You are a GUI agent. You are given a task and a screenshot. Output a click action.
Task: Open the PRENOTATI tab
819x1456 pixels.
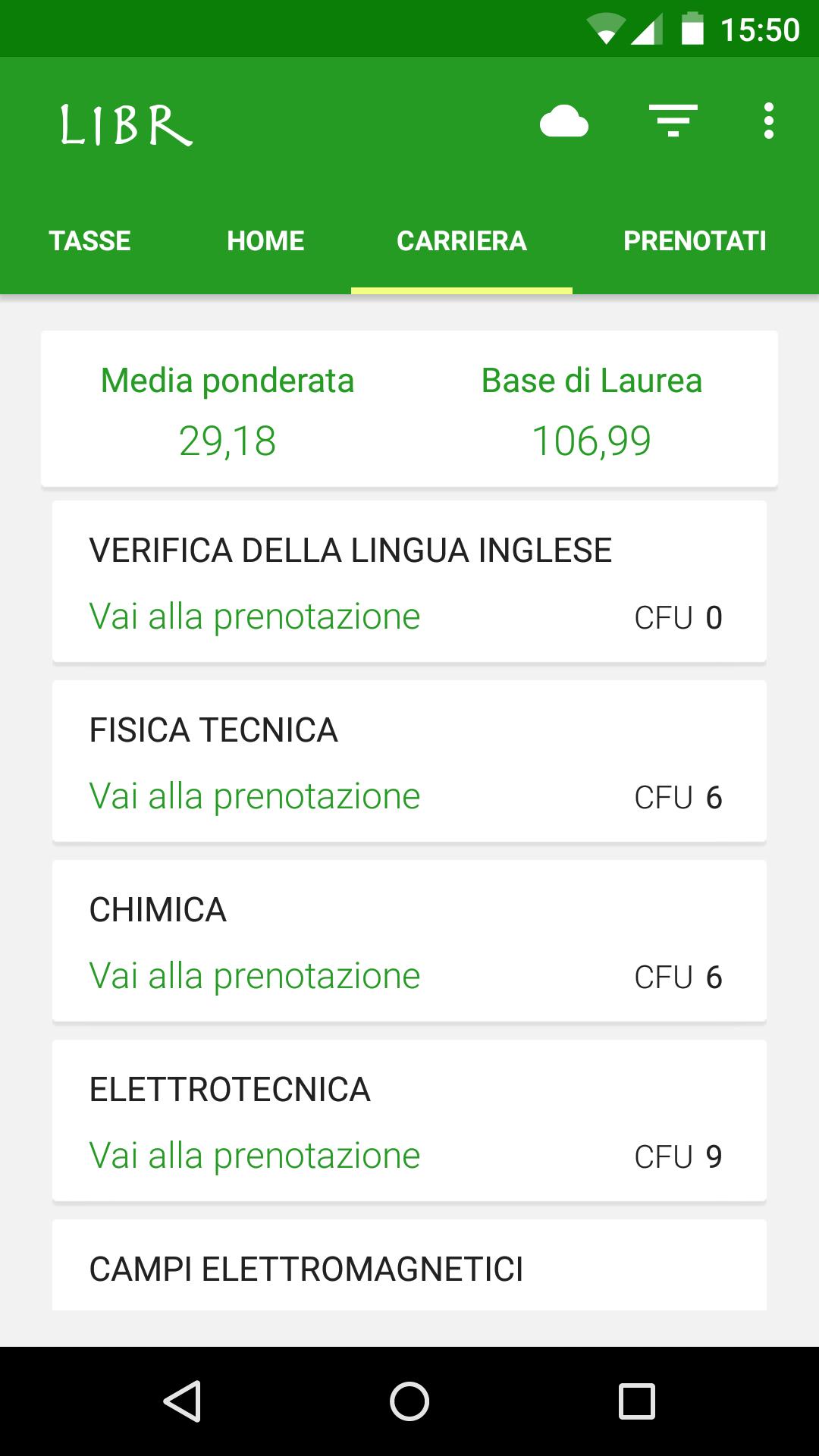(x=695, y=240)
